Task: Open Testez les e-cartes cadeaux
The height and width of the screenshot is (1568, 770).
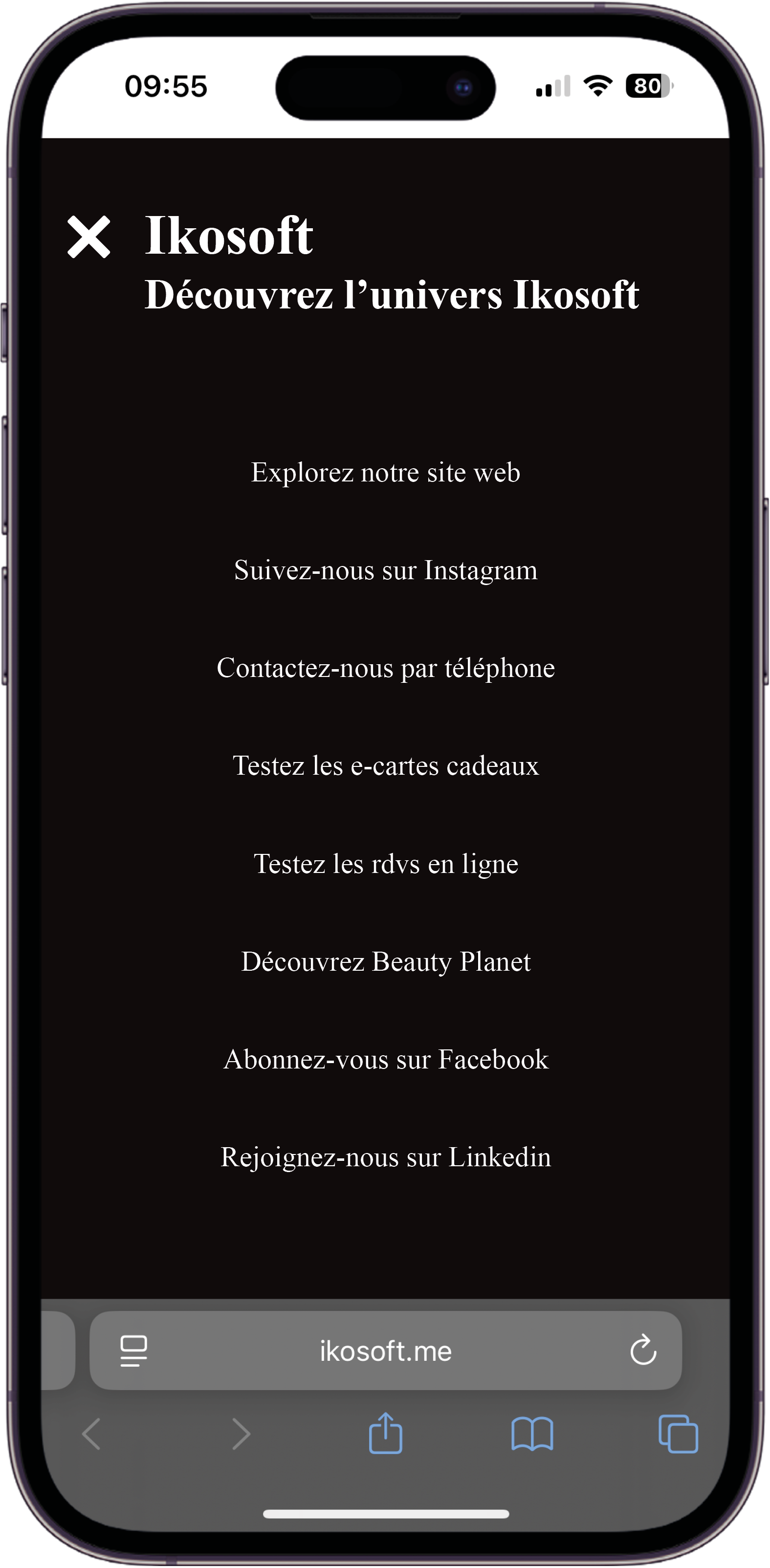Action: coord(385,766)
